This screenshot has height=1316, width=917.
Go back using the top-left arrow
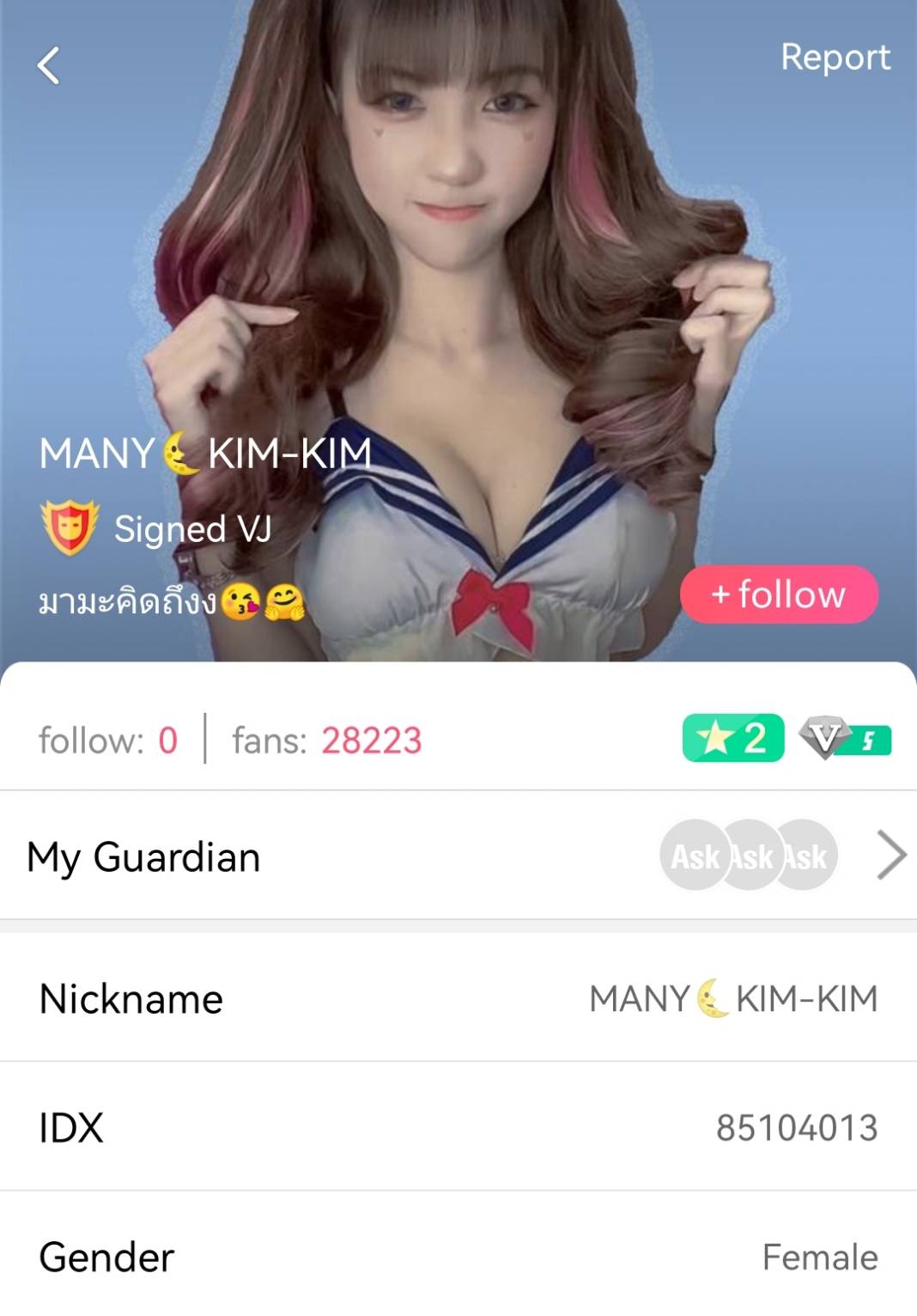point(49,65)
